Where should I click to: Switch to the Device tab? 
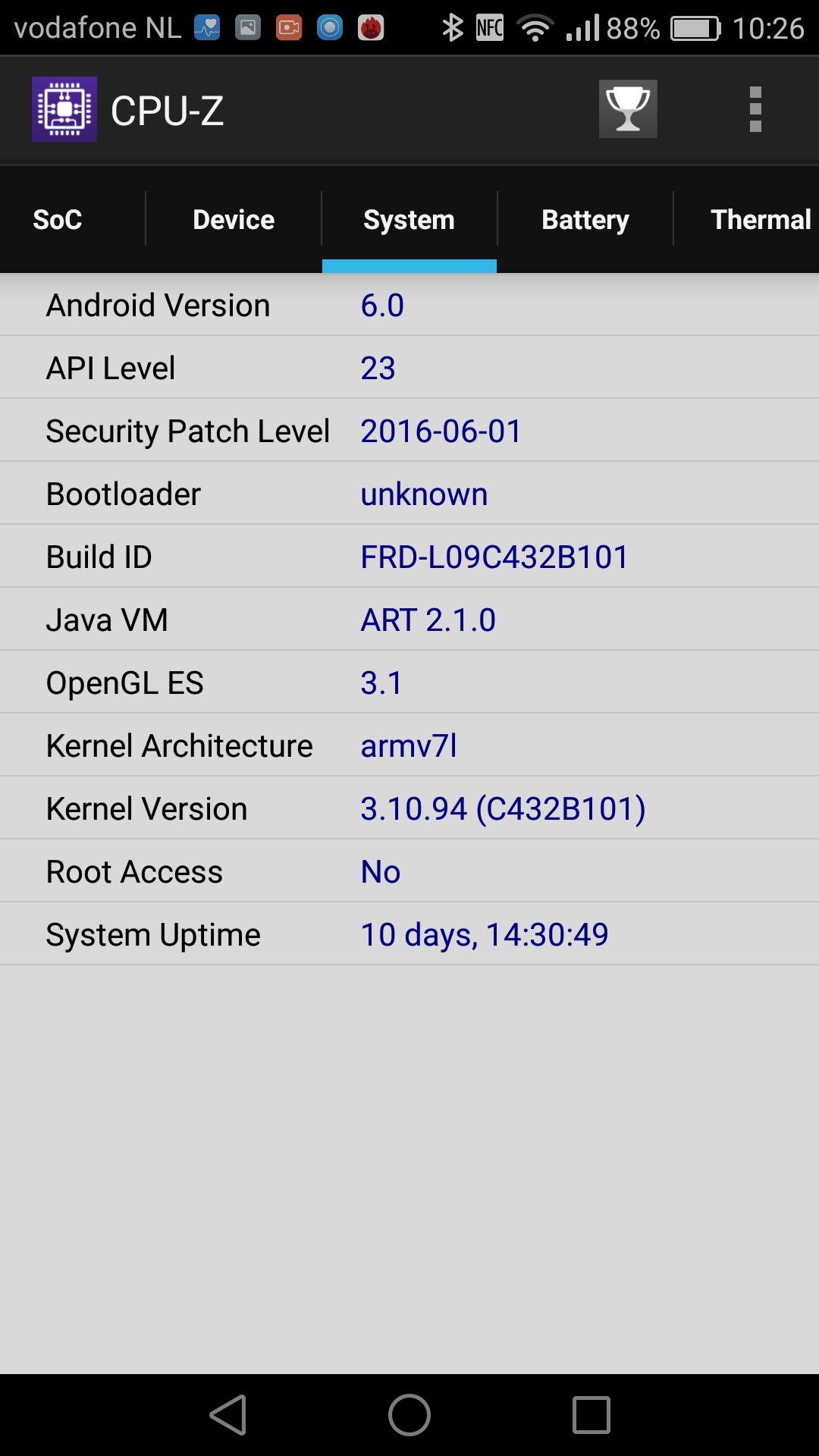pyautogui.click(x=234, y=219)
